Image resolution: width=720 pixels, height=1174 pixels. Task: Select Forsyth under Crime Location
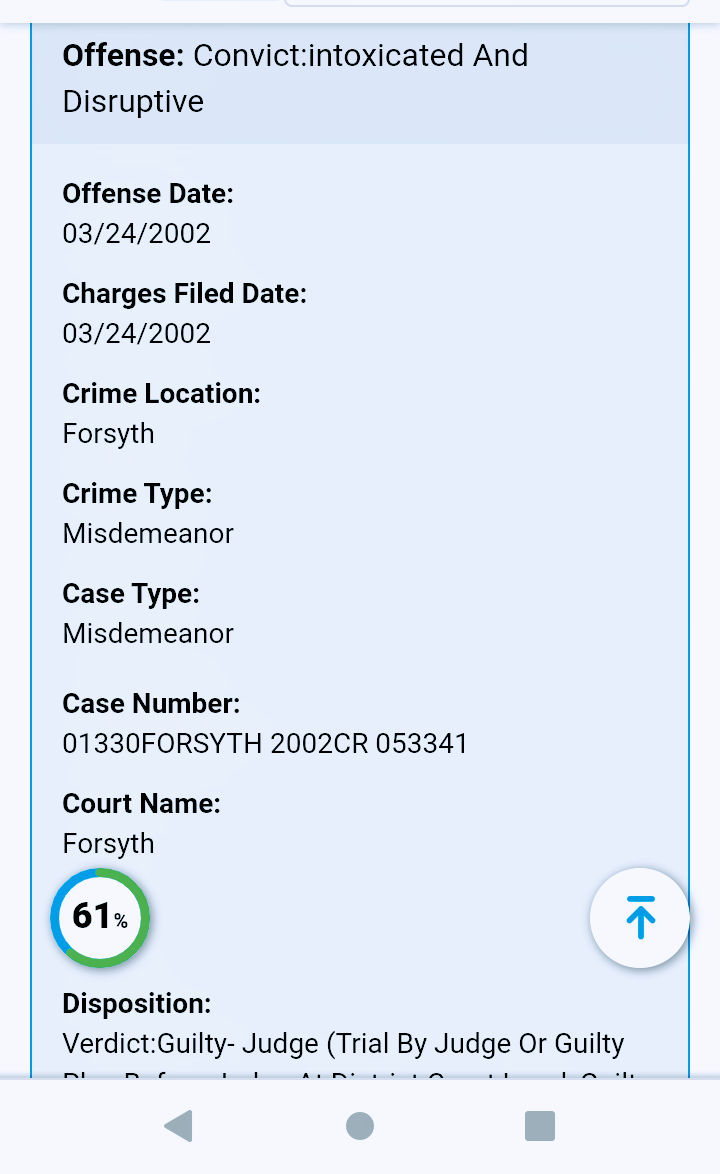point(108,433)
